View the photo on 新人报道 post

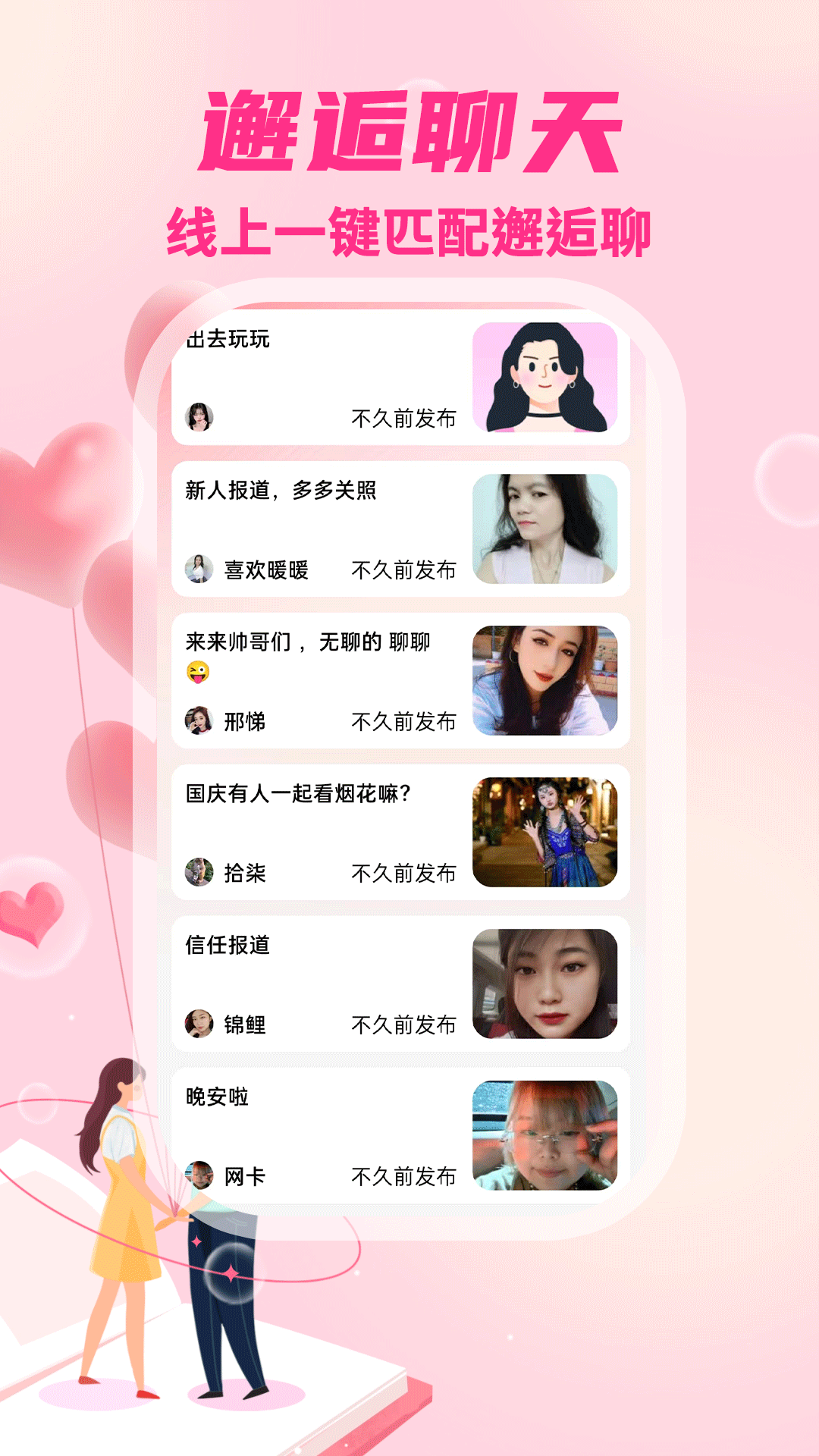click(x=543, y=529)
